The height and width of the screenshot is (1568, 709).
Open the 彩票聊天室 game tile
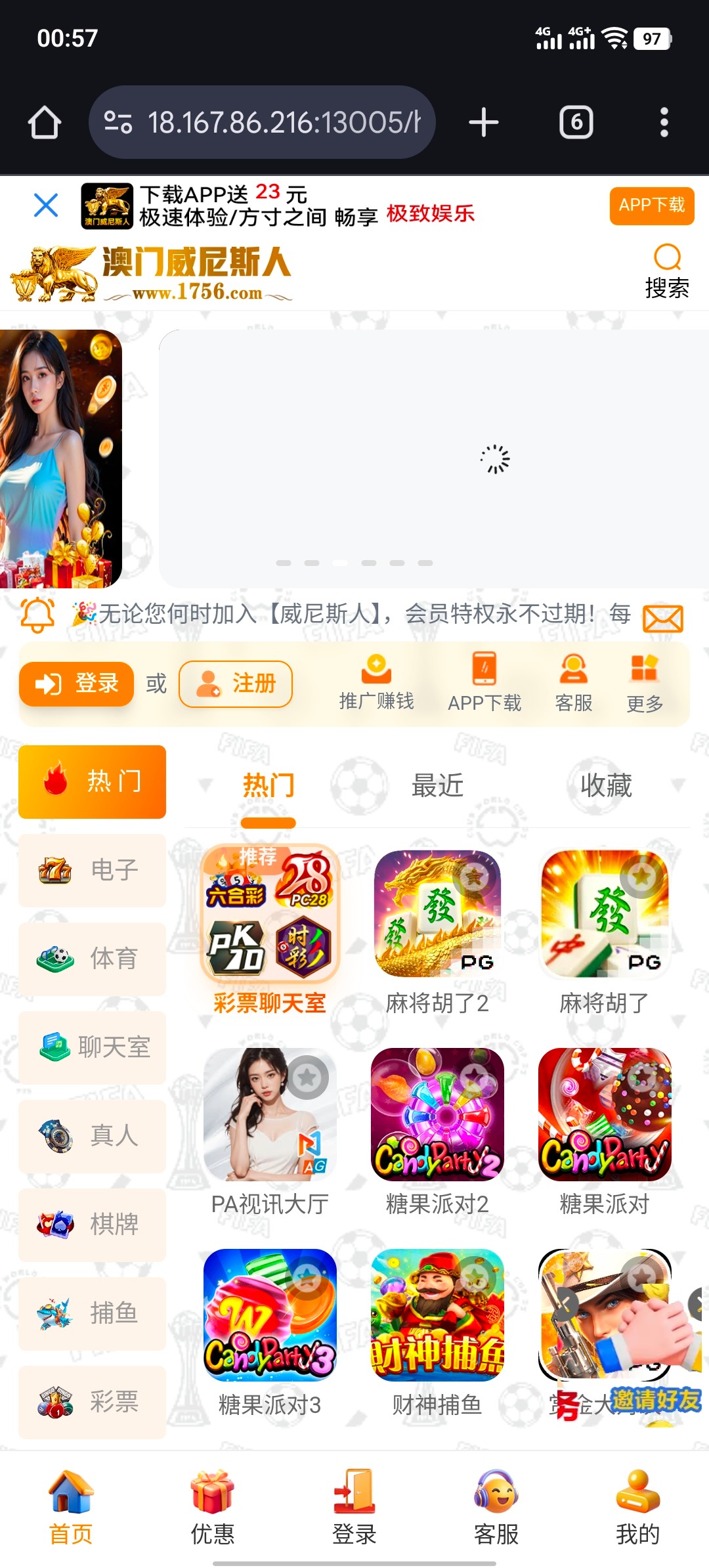pos(270,916)
